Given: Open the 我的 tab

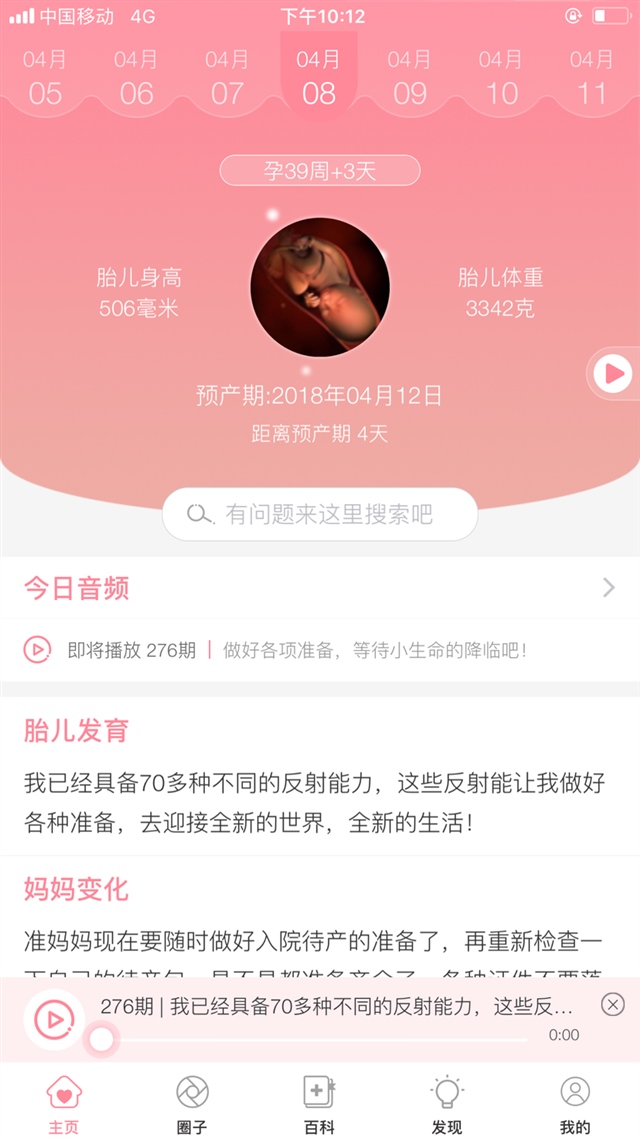Looking at the screenshot, I should click(x=575, y=1103).
